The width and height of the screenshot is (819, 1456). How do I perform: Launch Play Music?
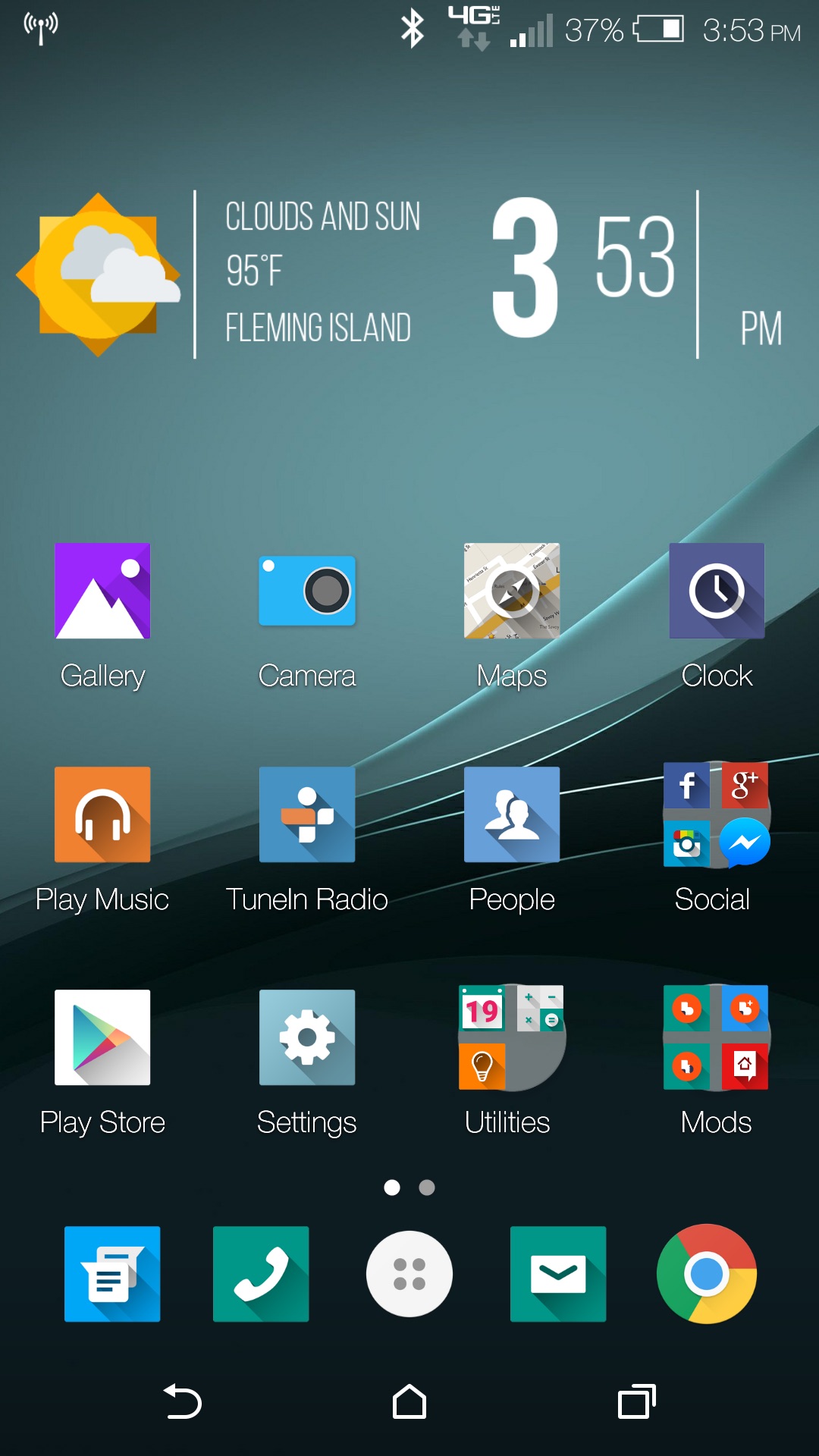pyautogui.click(x=102, y=814)
